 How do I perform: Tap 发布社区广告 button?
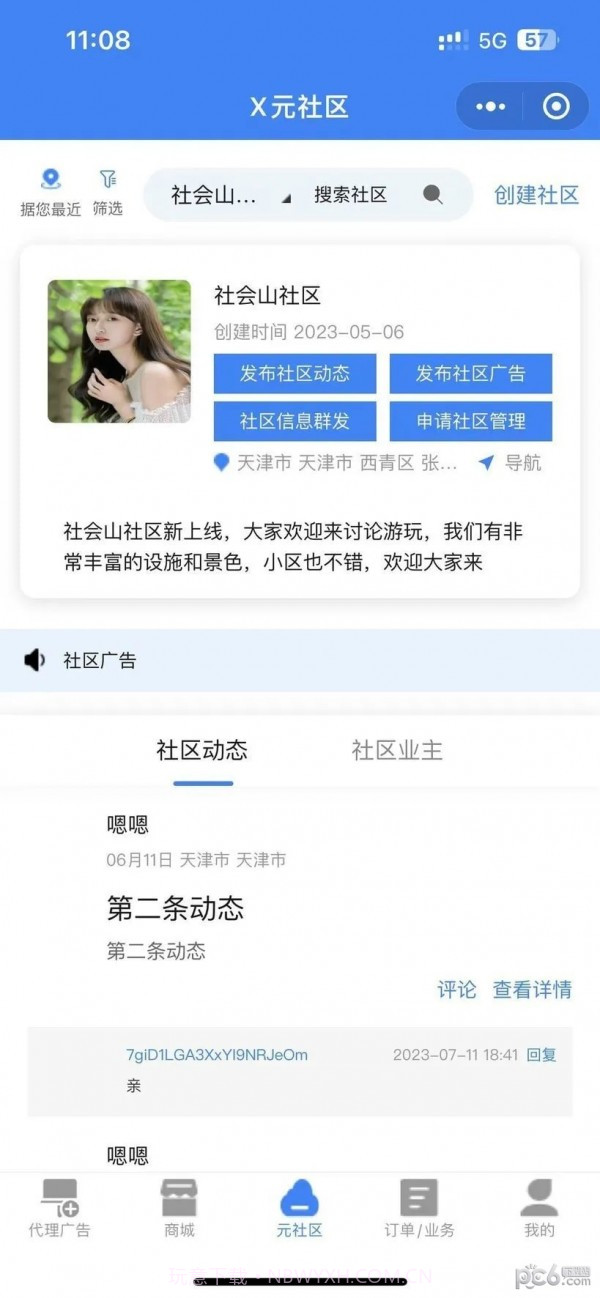click(470, 374)
